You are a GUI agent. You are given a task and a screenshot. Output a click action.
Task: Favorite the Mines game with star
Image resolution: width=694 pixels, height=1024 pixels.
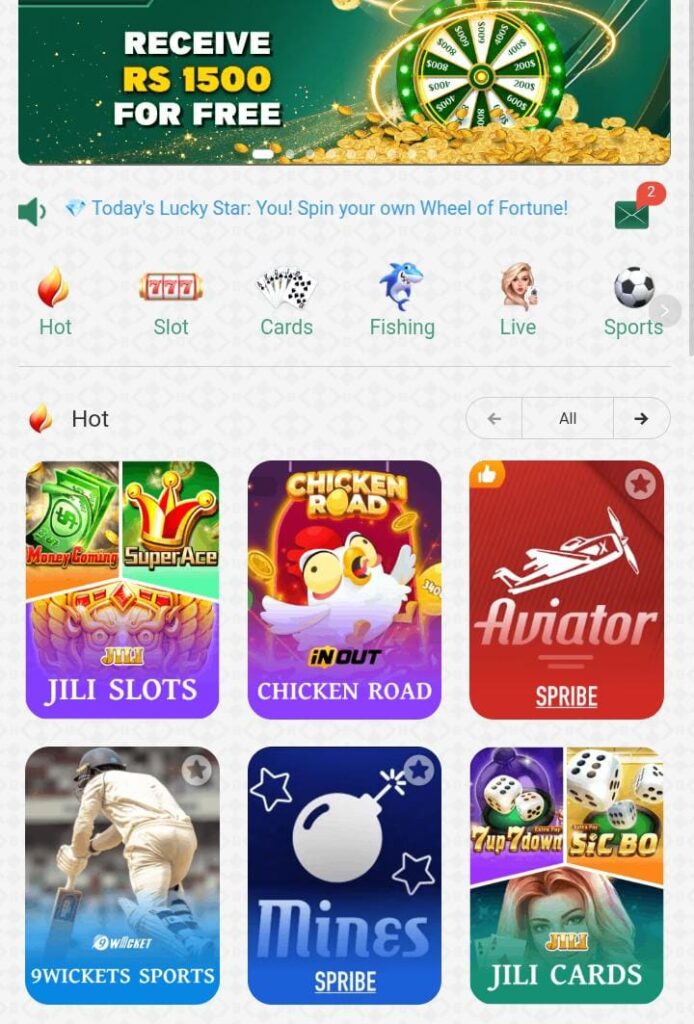pos(418,770)
